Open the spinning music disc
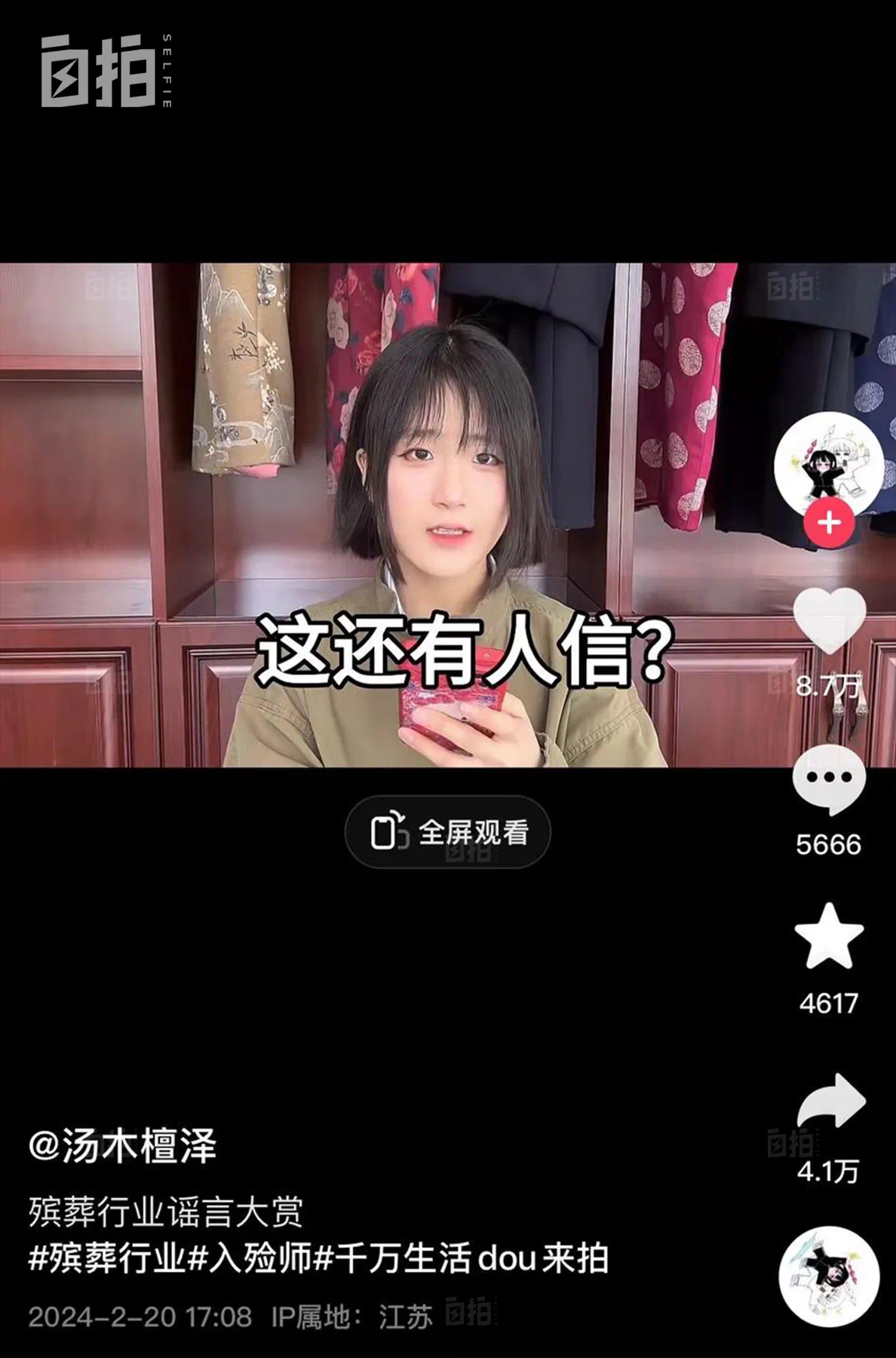The image size is (896, 1358). coord(828,1277)
